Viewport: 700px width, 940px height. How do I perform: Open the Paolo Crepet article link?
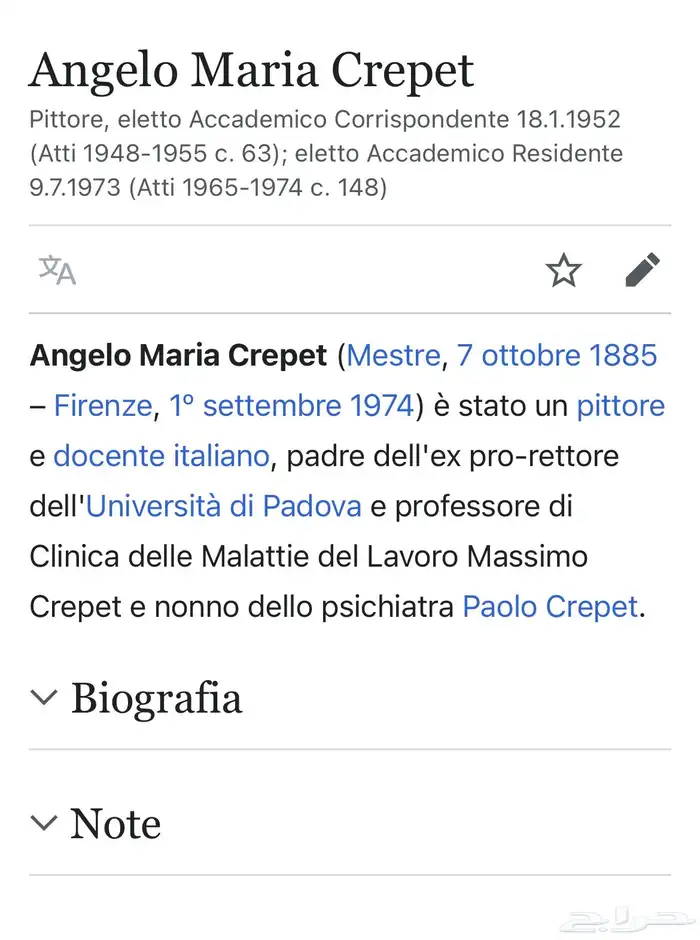tap(549, 606)
